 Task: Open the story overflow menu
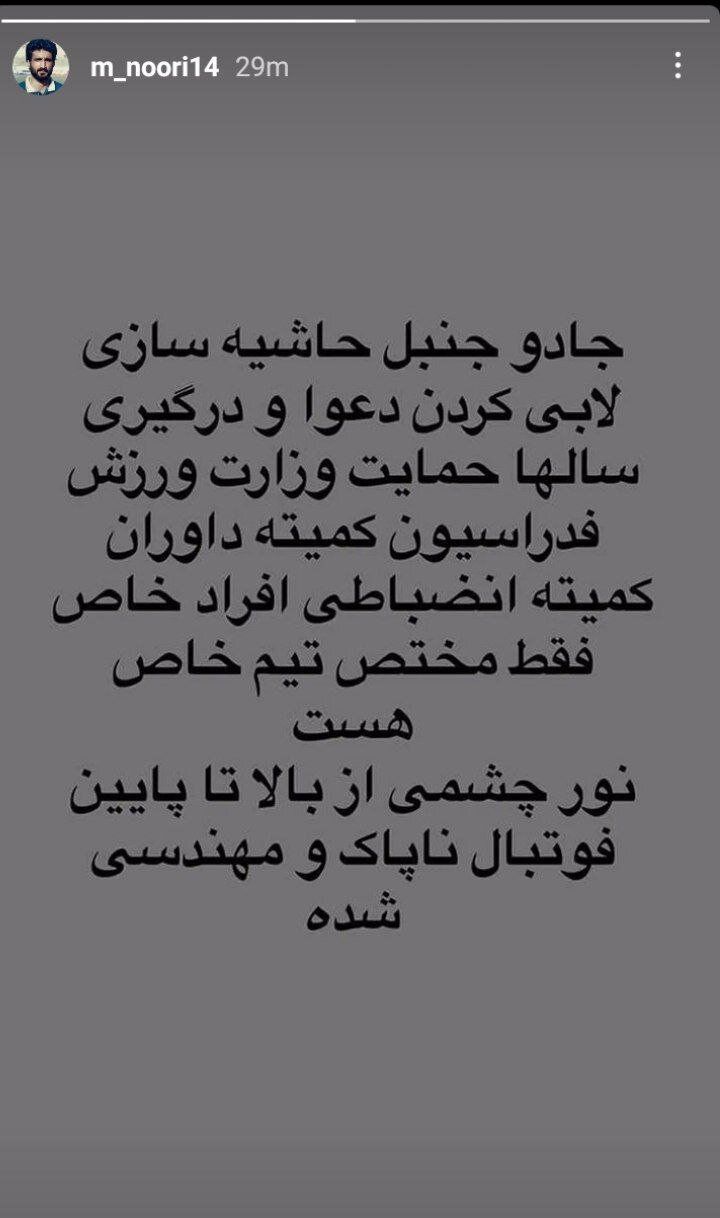pyautogui.click(x=678, y=66)
